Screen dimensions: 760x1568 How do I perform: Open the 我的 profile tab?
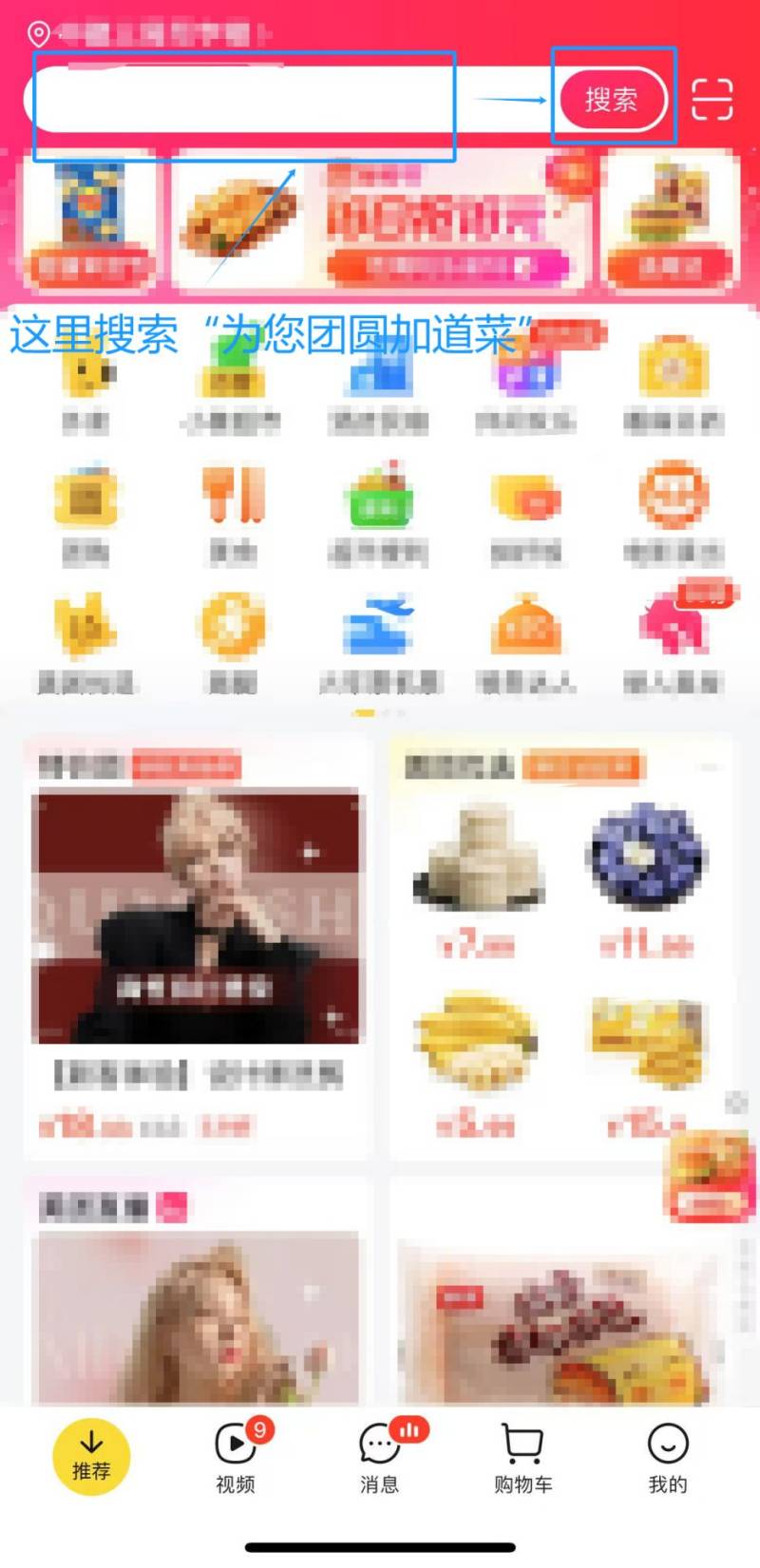coord(667,1458)
